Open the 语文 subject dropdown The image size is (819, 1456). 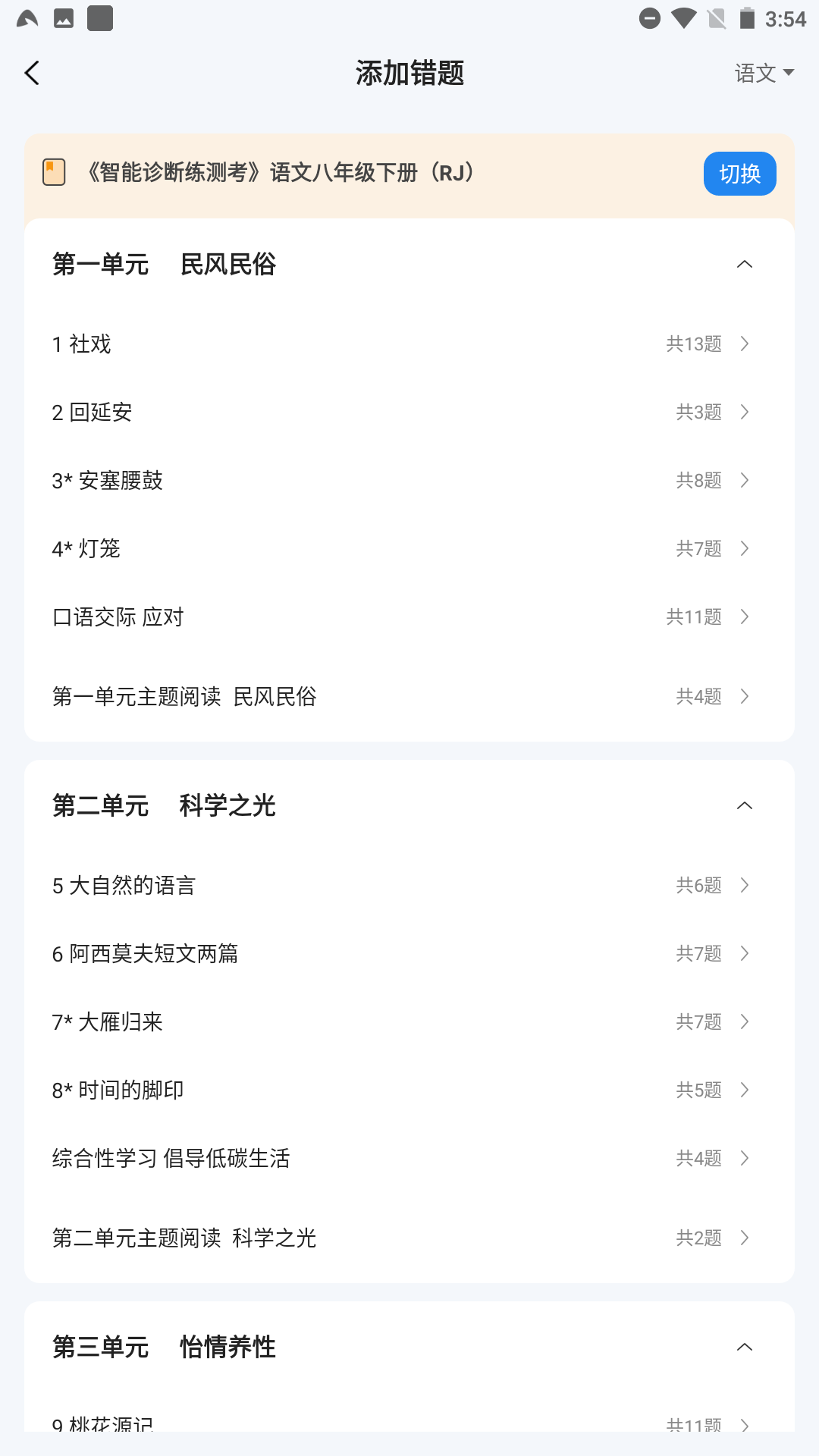[764, 74]
